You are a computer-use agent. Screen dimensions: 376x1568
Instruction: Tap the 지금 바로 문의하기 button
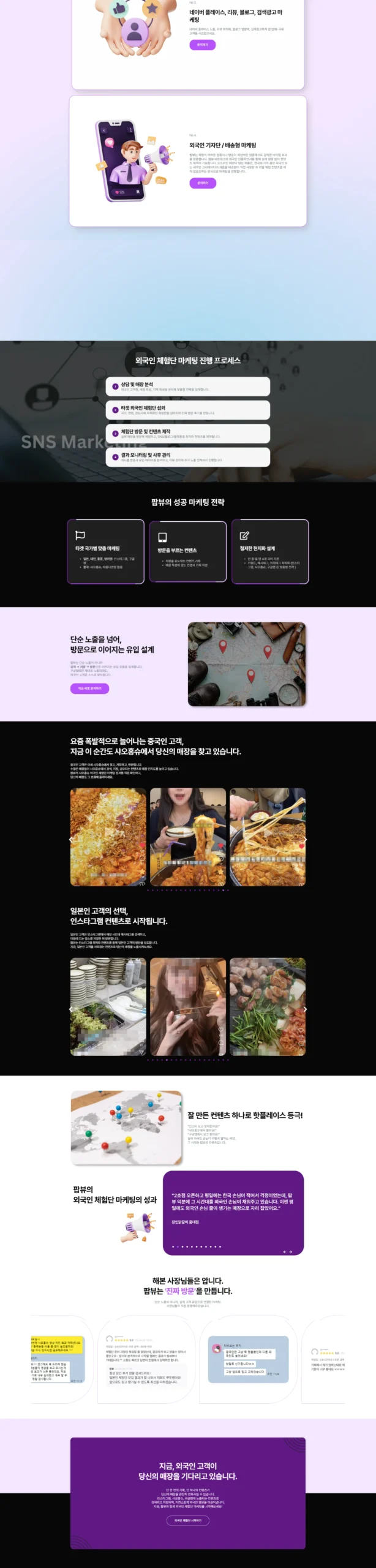(x=89, y=688)
